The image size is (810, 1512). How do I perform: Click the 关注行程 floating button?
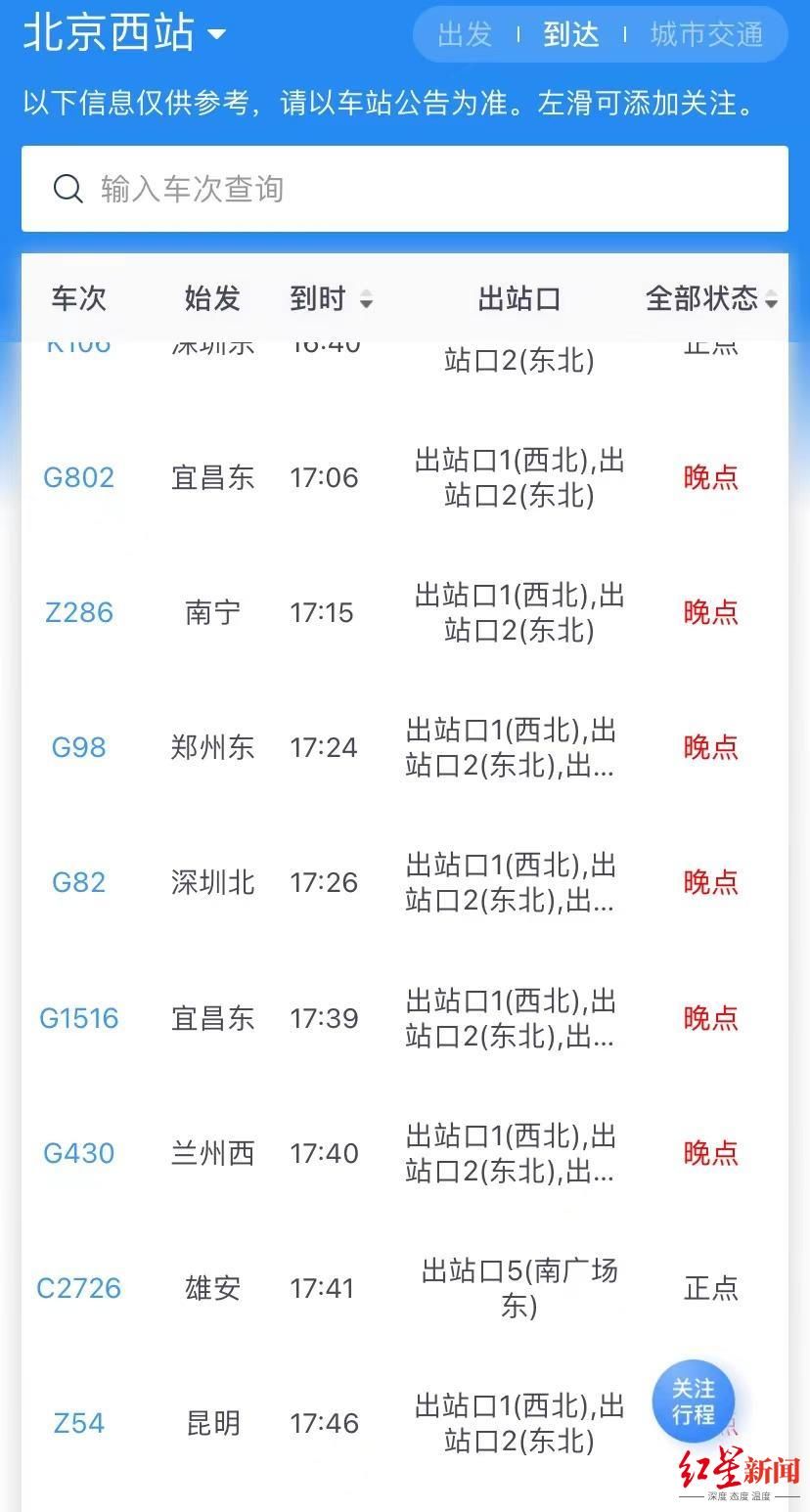[693, 1401]
